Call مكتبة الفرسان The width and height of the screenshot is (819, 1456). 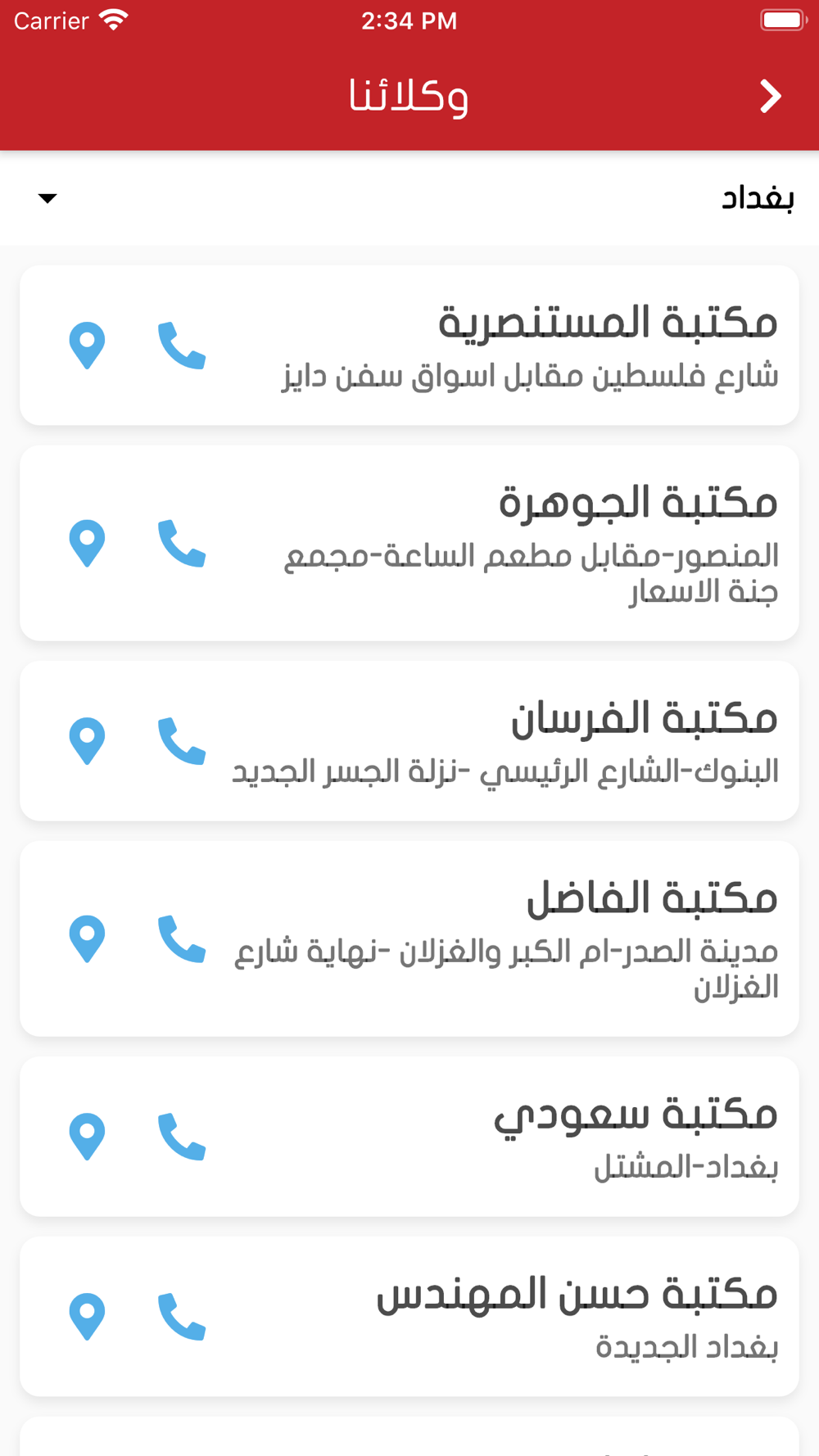click(x=181, y=741)
